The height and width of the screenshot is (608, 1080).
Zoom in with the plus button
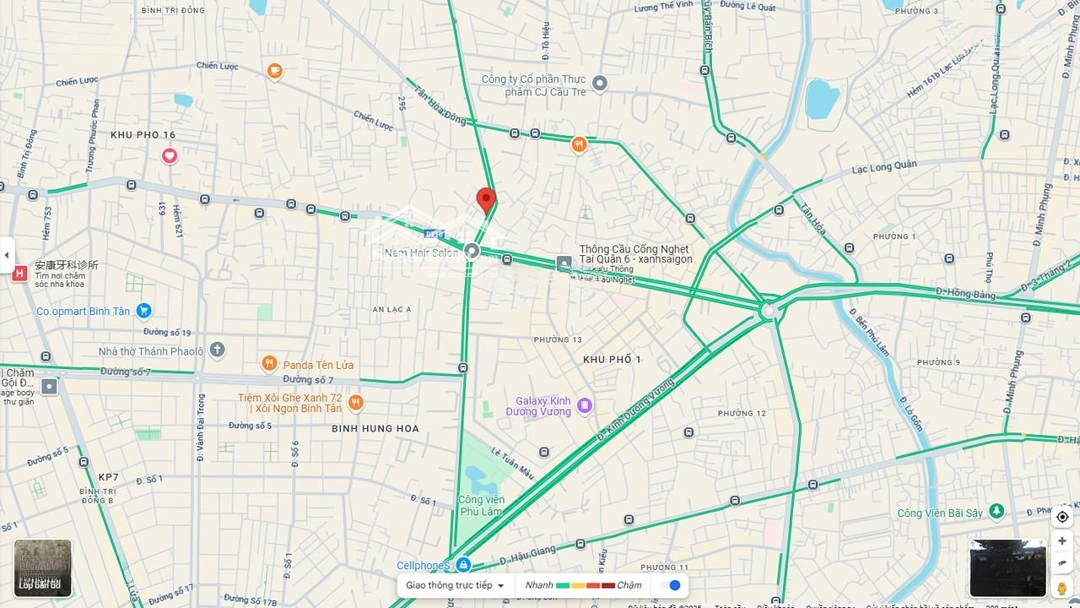[1062, 541]
